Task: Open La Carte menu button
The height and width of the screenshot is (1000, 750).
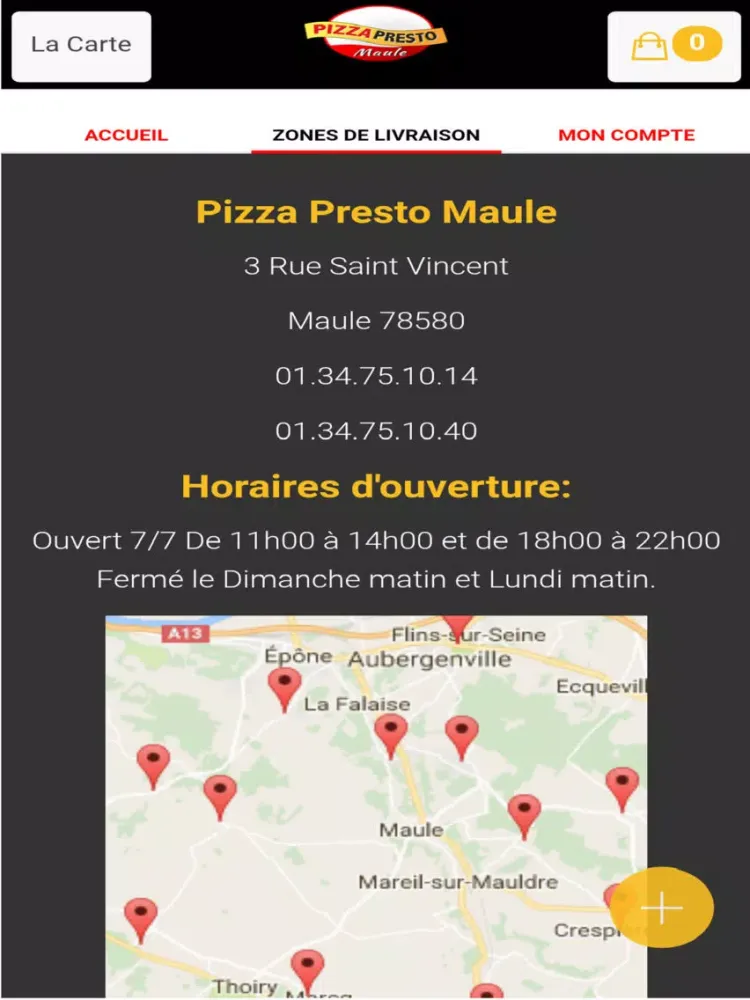Action: coord(81,44)
